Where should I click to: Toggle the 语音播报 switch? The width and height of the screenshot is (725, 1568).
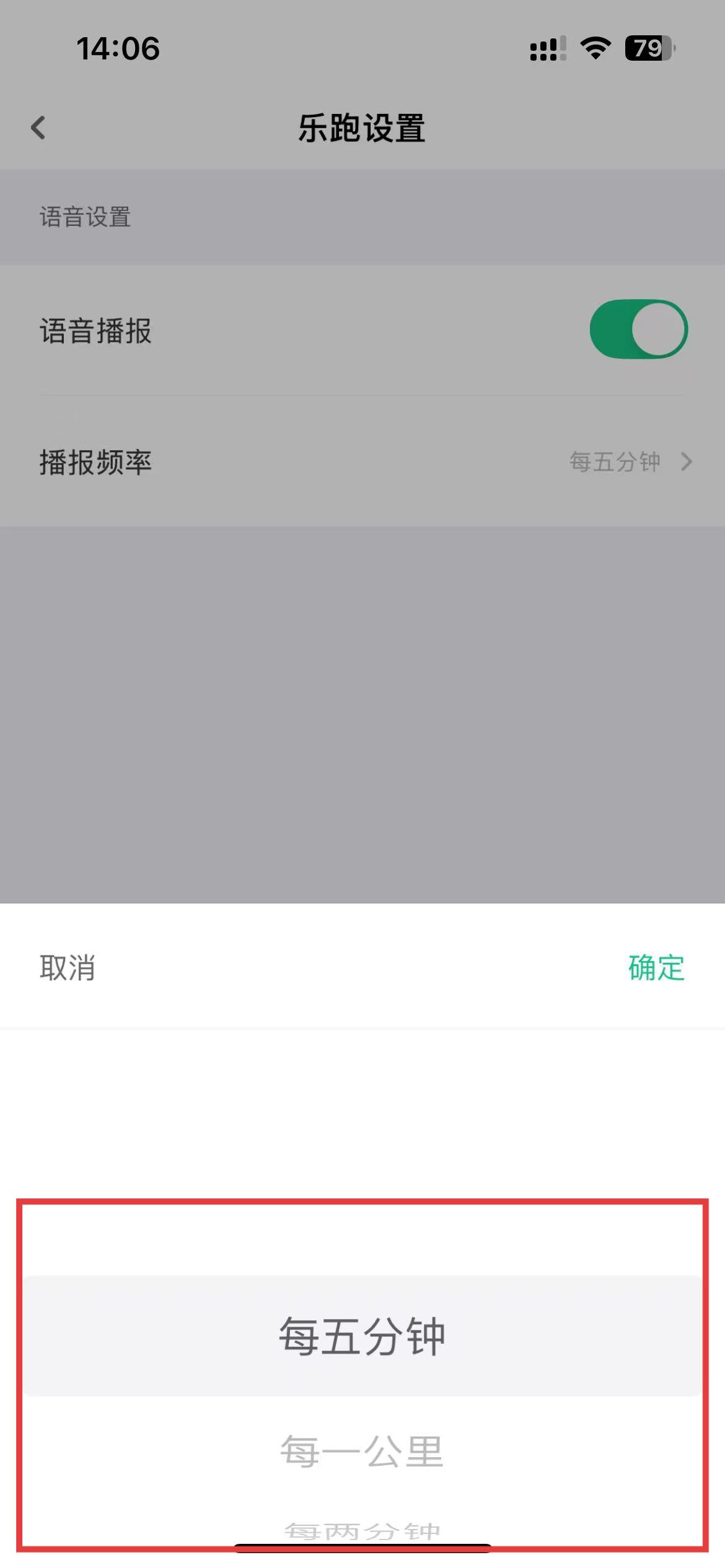click(638, 329)
